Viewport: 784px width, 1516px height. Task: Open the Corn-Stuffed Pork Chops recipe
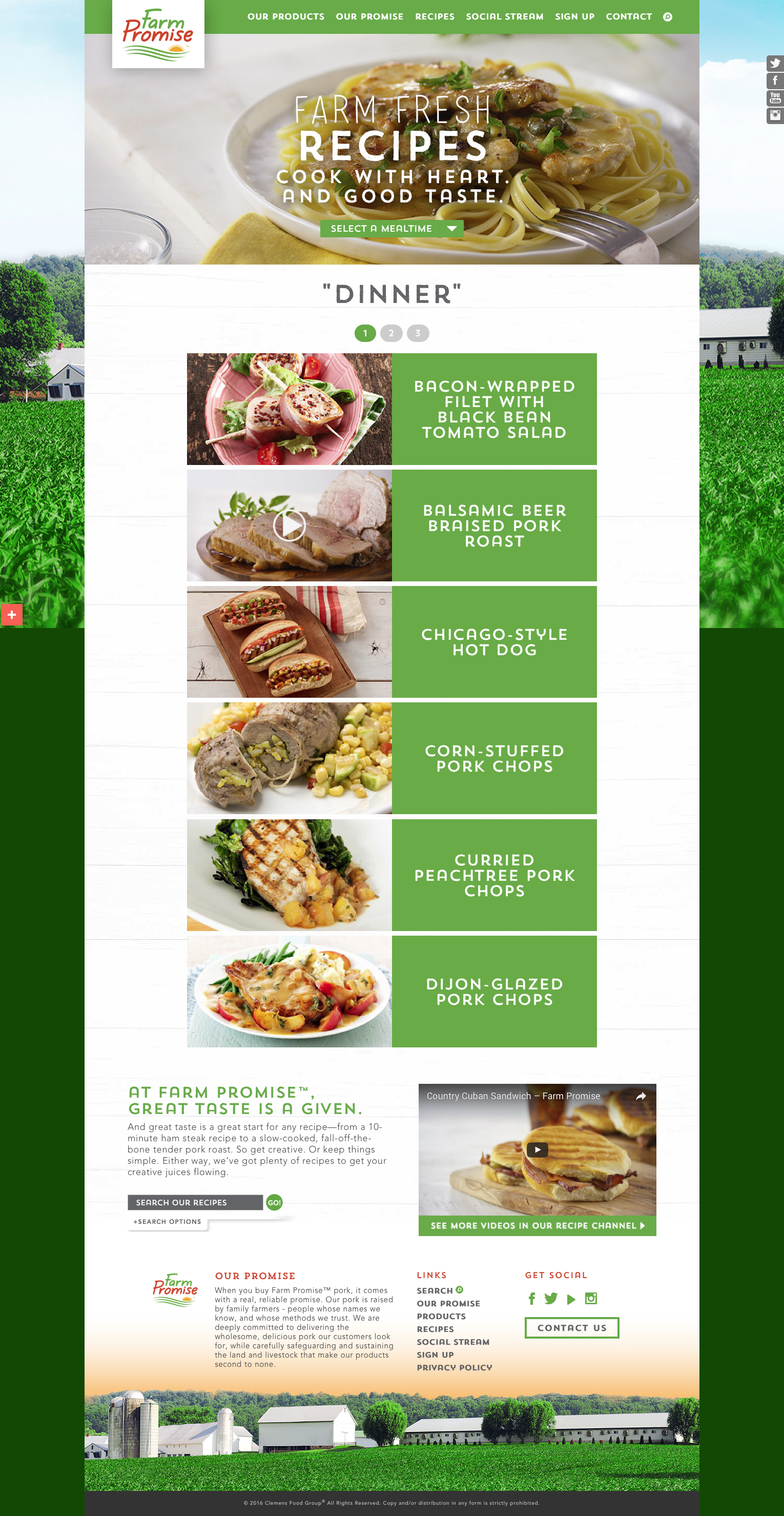pos(494,758)
